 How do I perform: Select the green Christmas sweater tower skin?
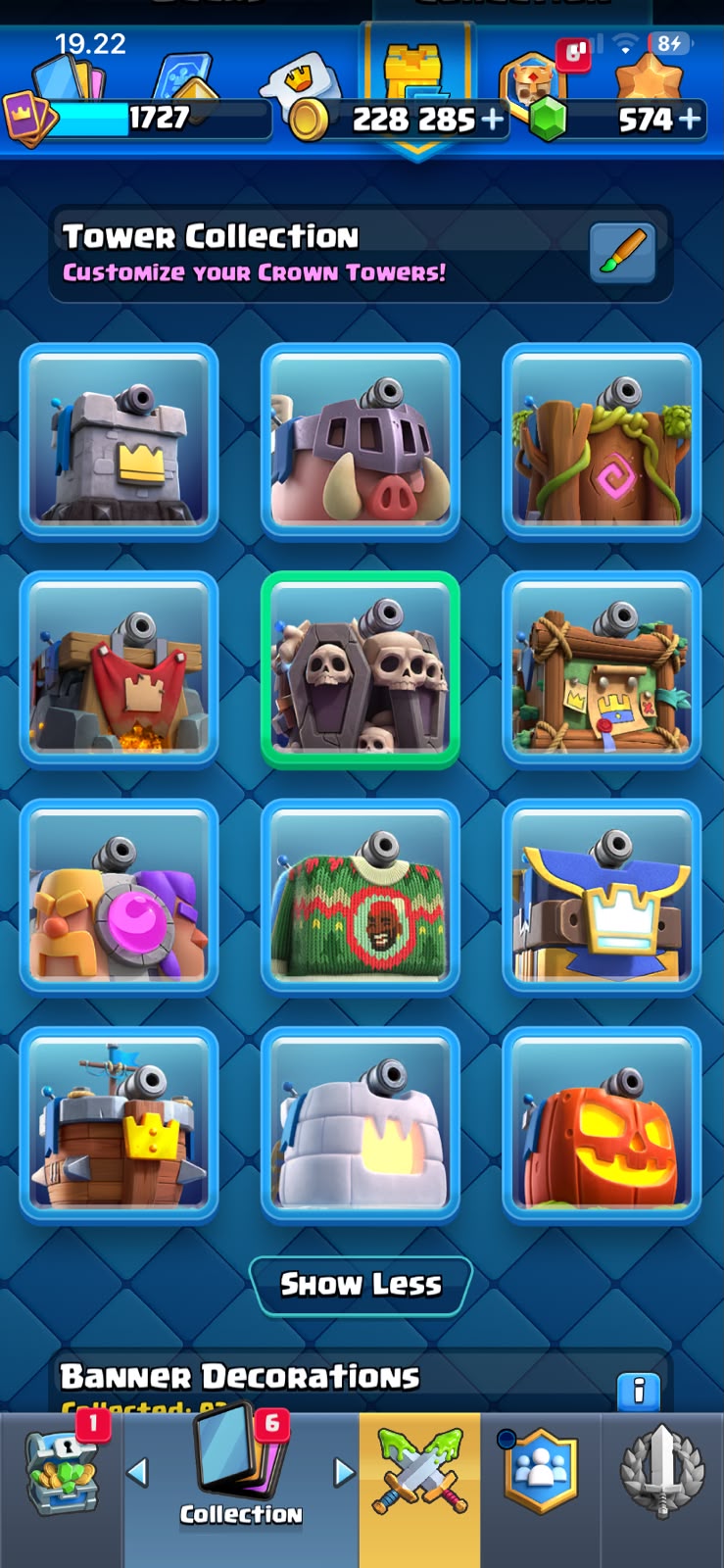coord(361,897)
